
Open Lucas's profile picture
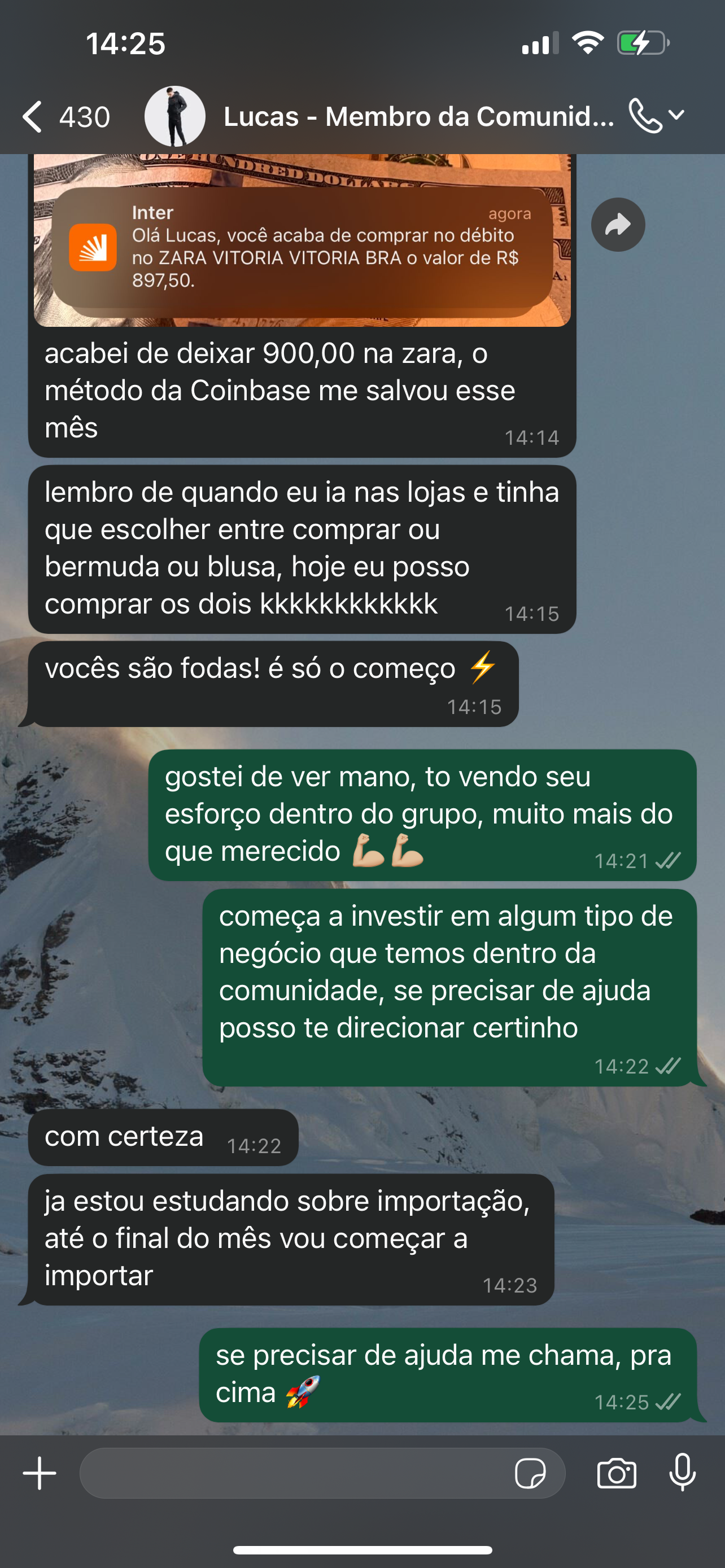pos(174,116)
